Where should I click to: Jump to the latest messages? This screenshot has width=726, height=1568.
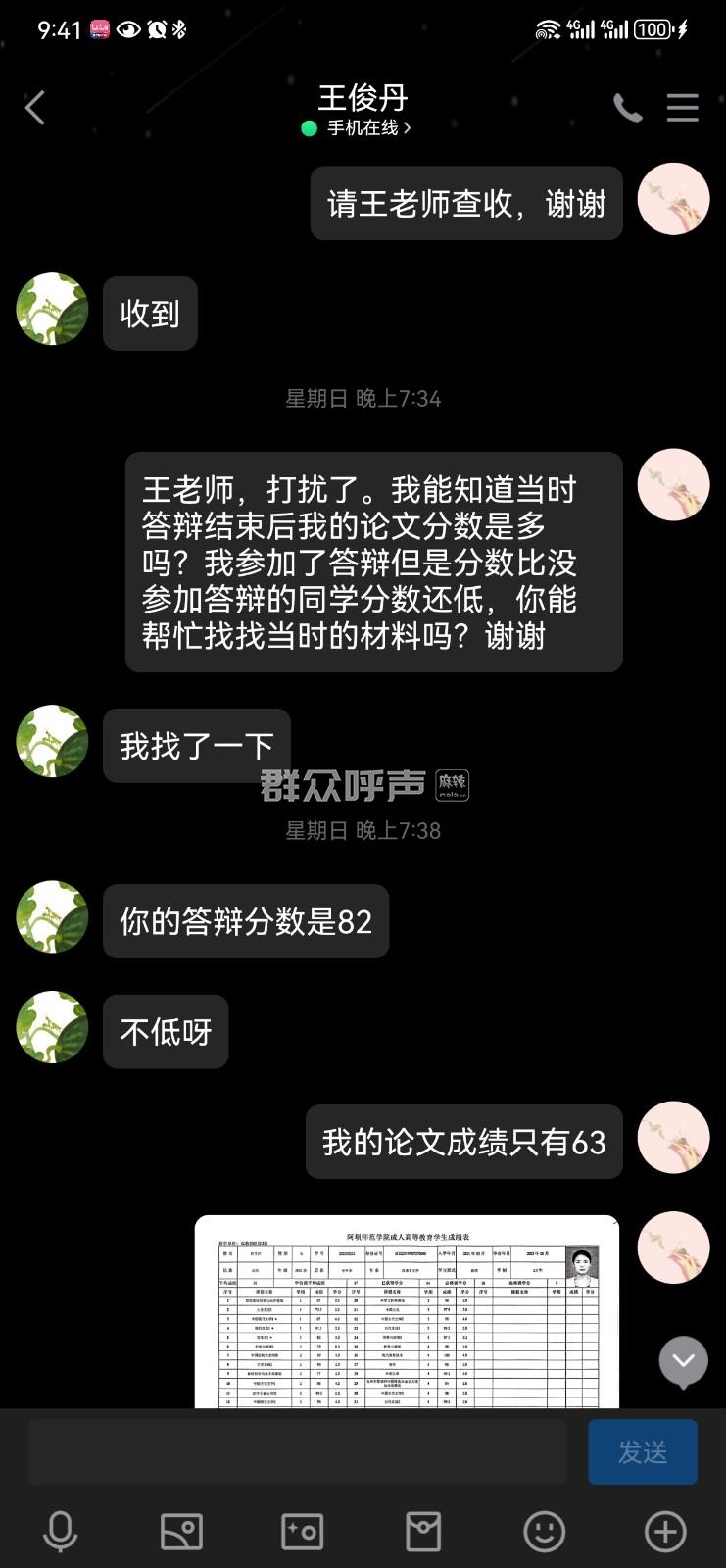(x=683, y=1360)
